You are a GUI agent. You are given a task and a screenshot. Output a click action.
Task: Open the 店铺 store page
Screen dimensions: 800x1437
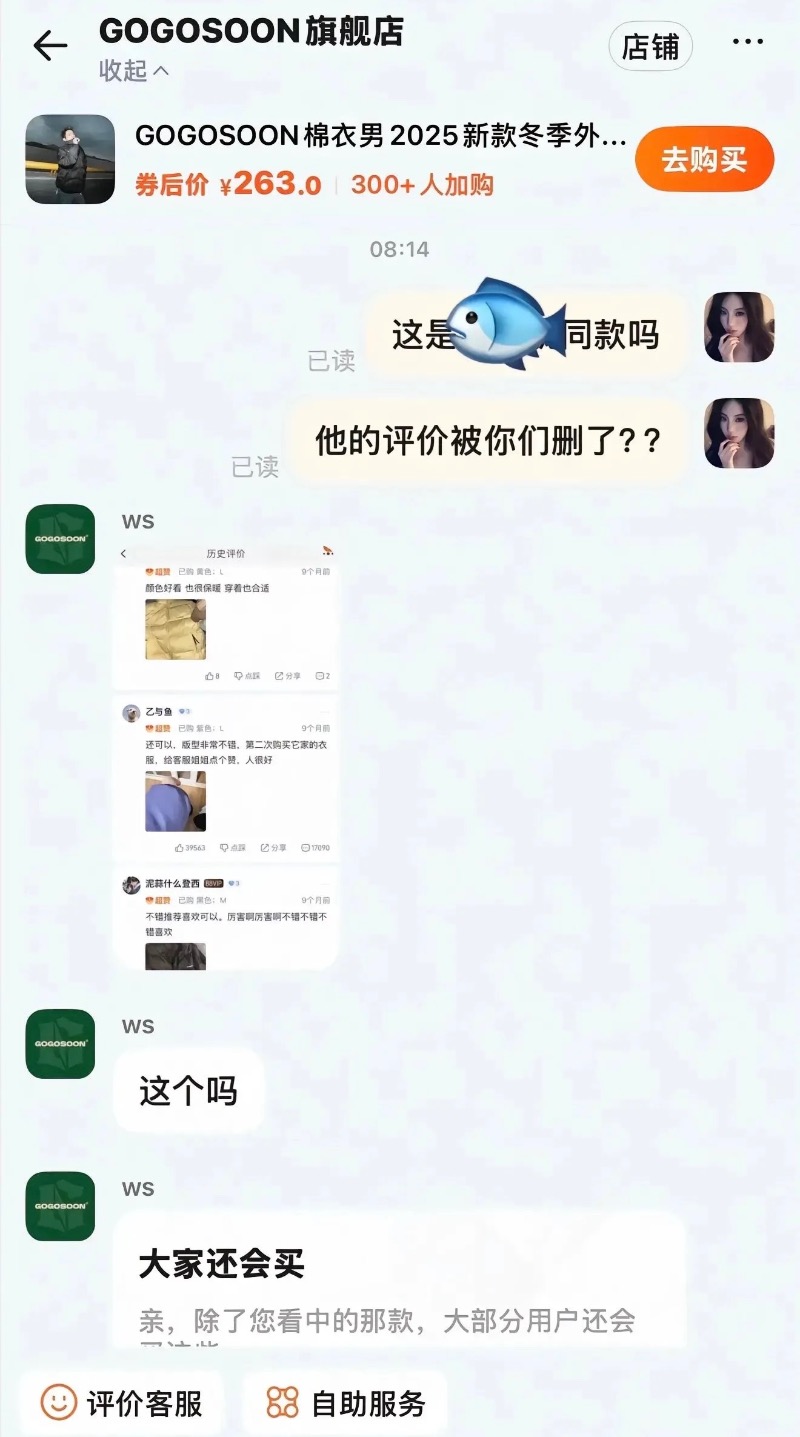[x=650, y=46]
